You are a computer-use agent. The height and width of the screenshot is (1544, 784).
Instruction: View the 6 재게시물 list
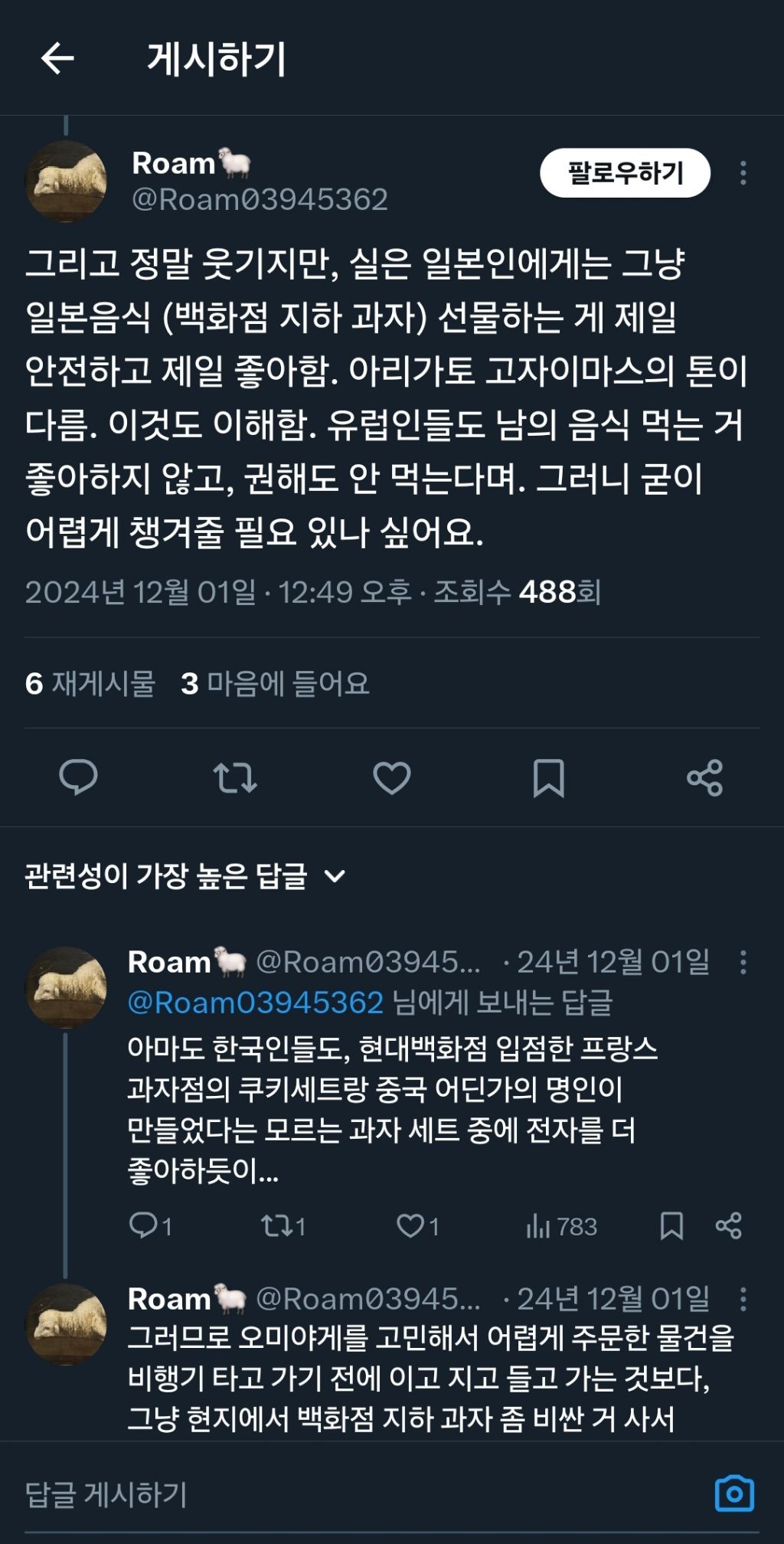pyautogui.click(x=90, y=683)
